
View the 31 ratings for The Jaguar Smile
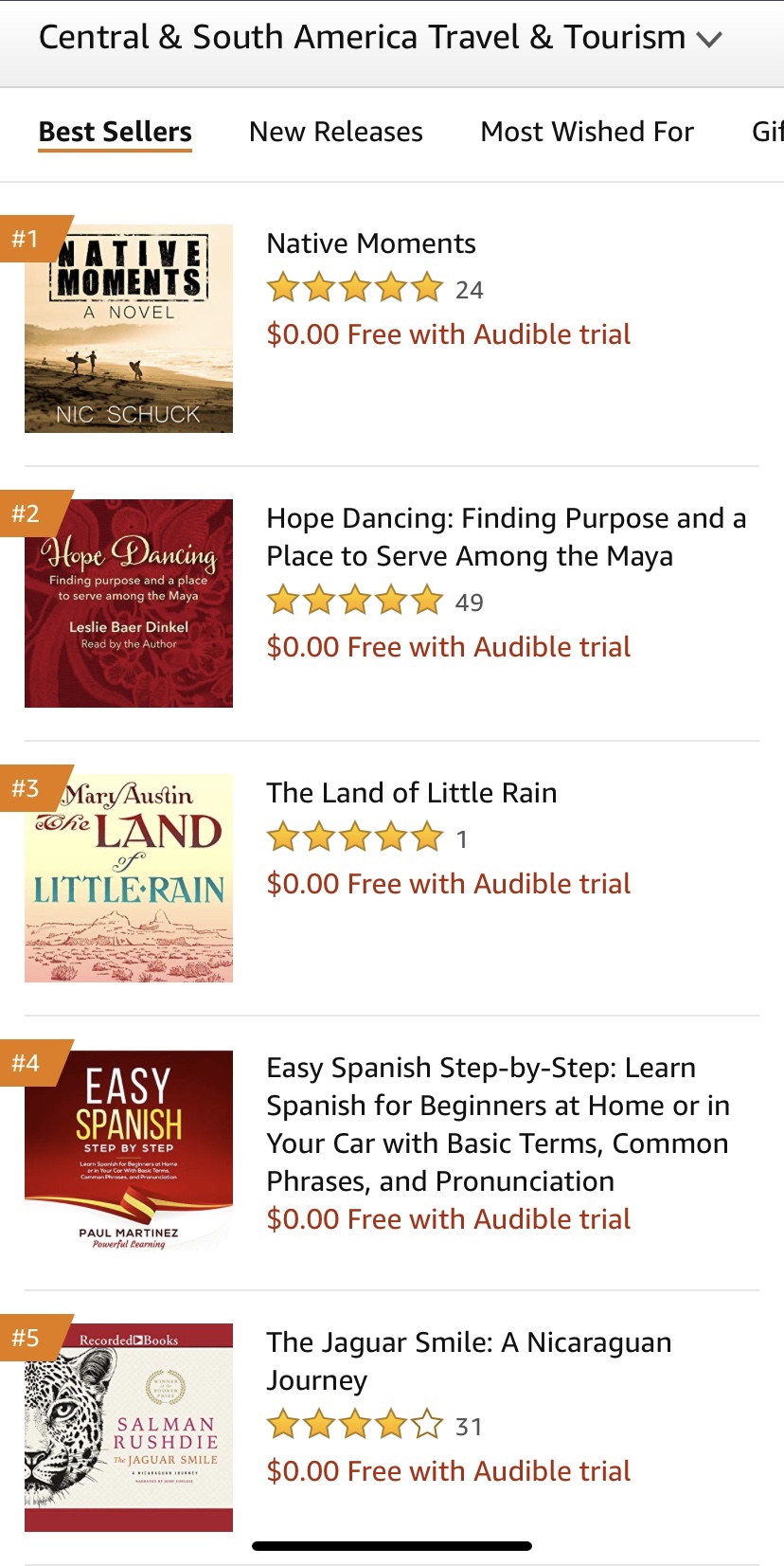click(469, 1427)
